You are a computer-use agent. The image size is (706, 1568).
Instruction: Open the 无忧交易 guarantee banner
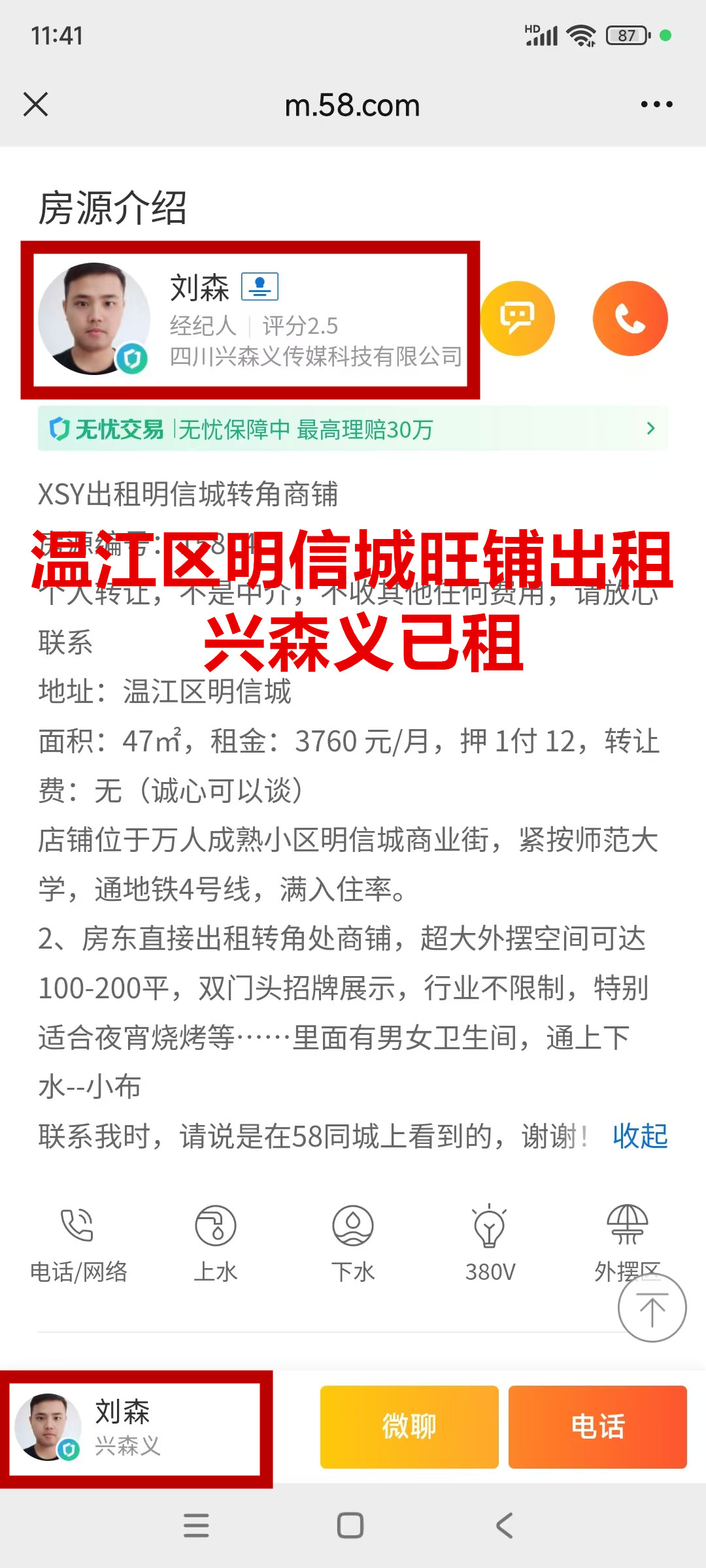[353, 429]
